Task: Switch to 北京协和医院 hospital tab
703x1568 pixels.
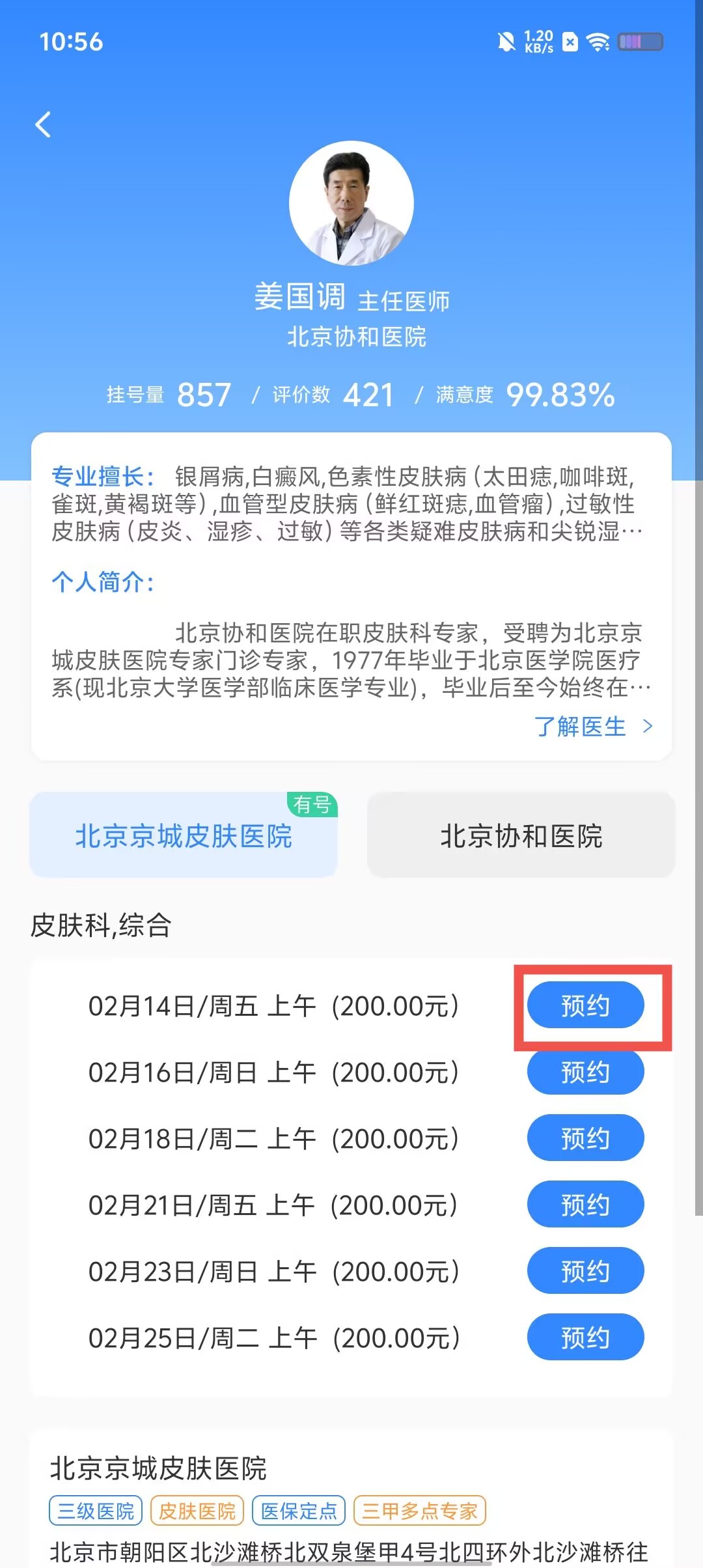Action: coord(521,835)
